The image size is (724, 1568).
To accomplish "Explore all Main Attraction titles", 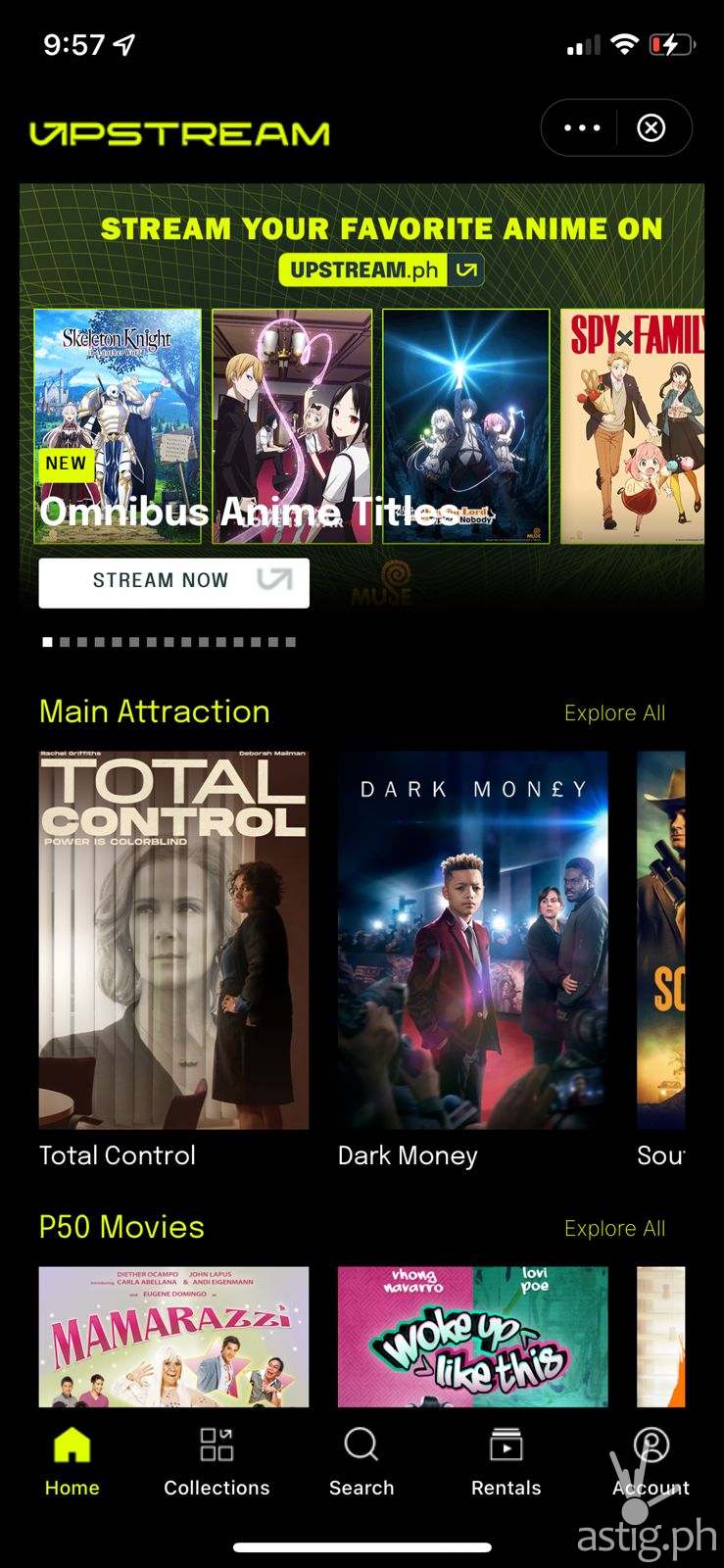I will pos(614,713).
